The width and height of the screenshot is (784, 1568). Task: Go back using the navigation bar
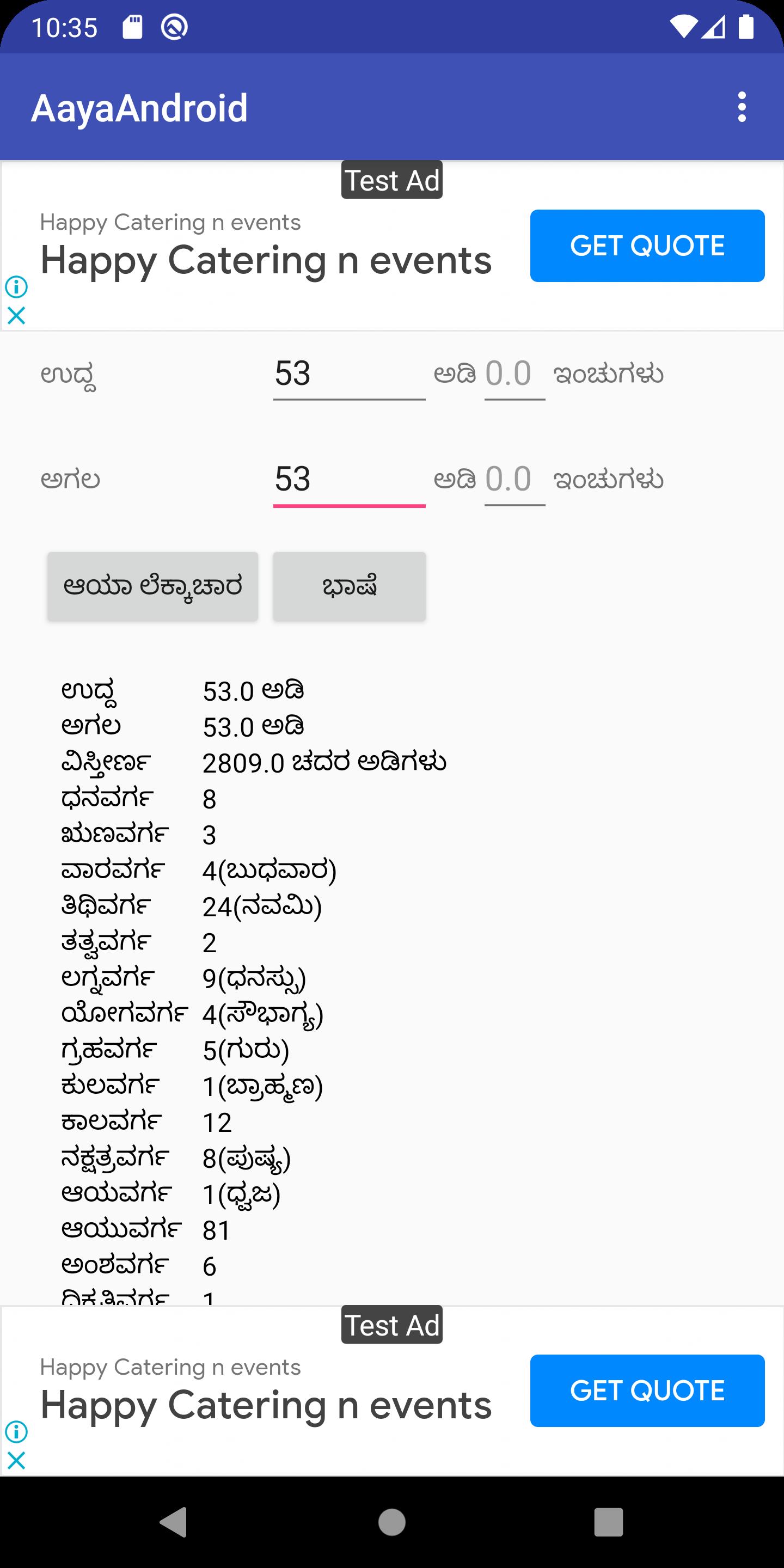(174, 1522)
